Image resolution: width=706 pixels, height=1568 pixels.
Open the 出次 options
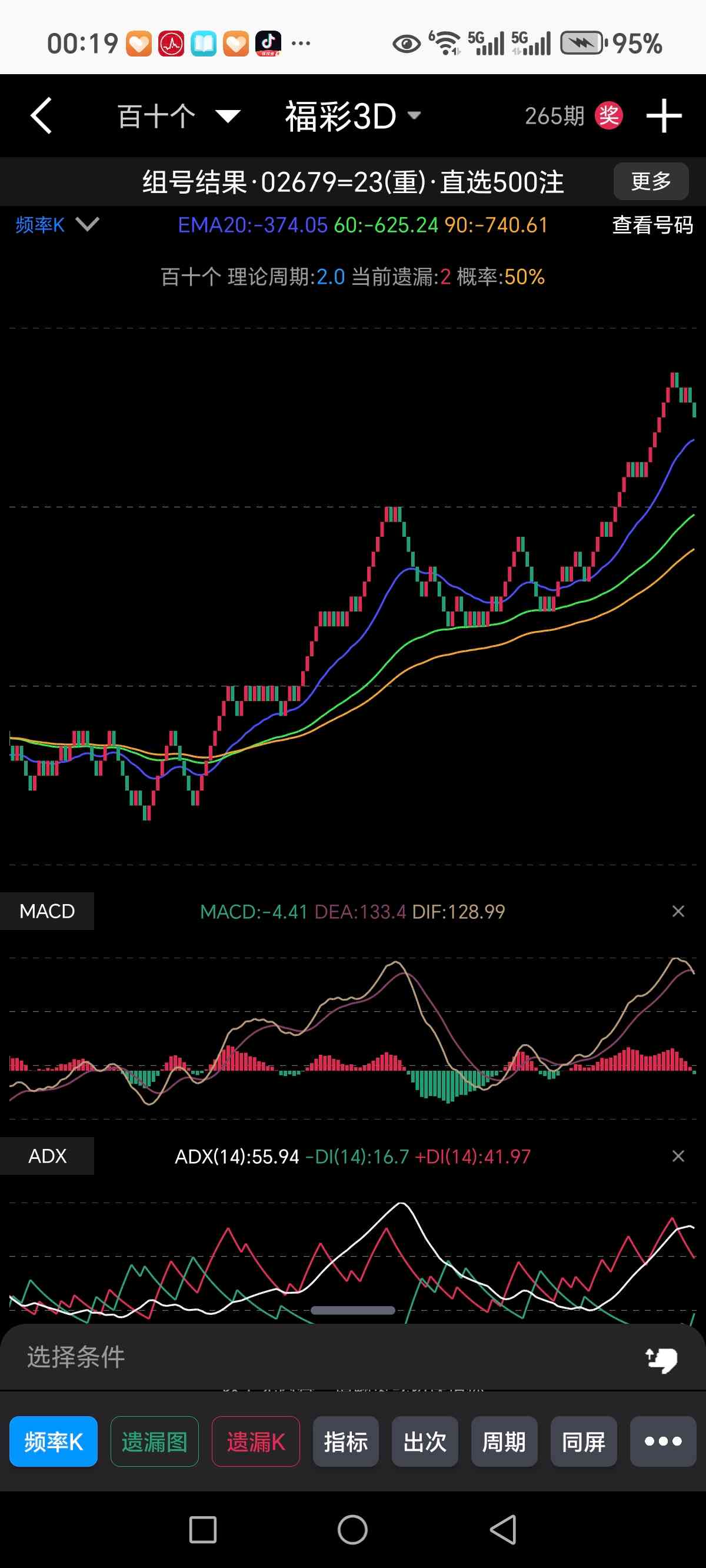click(425, 1441)
